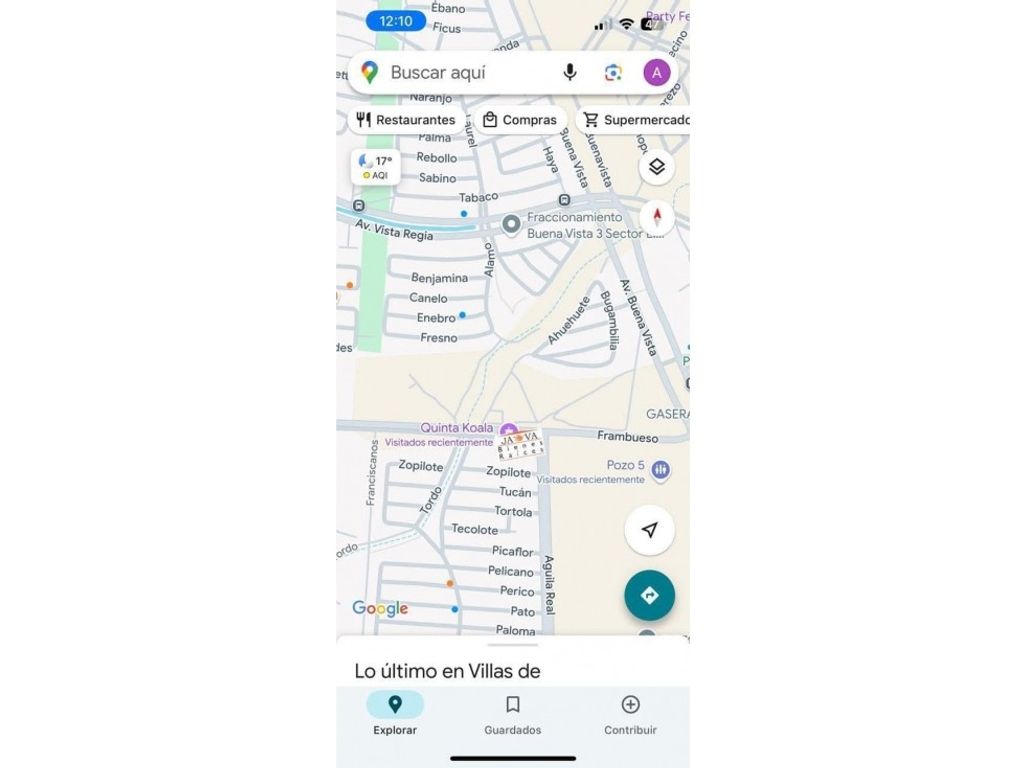Open the Pozo 5 place marker
The height and width of the screenshot is (768, 1024).
coord(660,467)
